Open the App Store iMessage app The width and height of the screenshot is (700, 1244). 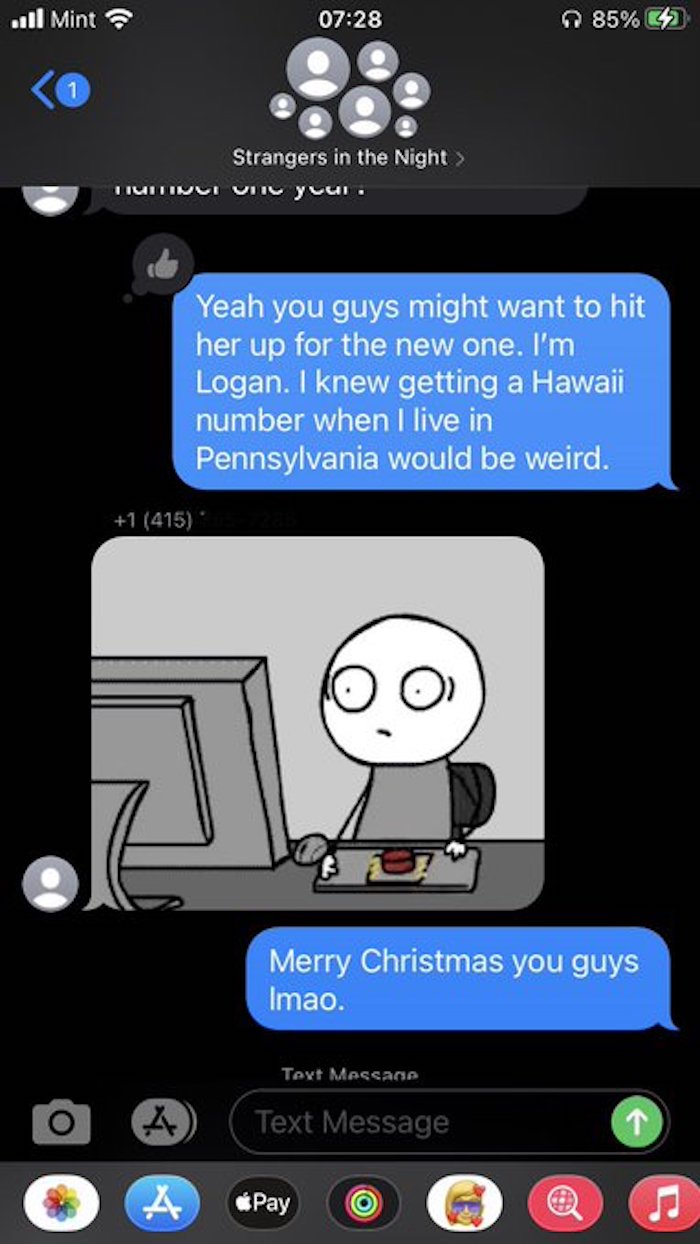(162, 1203)
